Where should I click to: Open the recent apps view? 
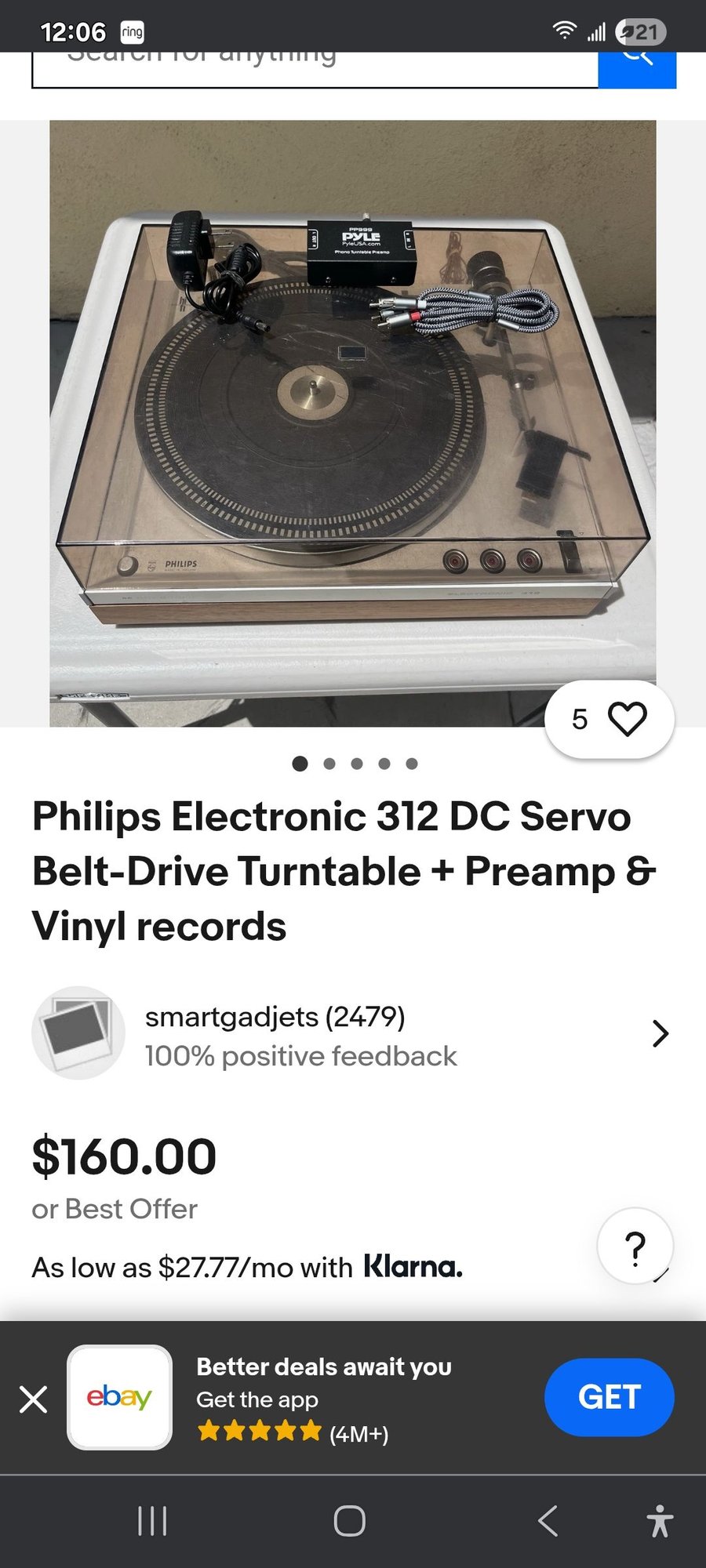pyautogui.click(x=152, y=1521)
